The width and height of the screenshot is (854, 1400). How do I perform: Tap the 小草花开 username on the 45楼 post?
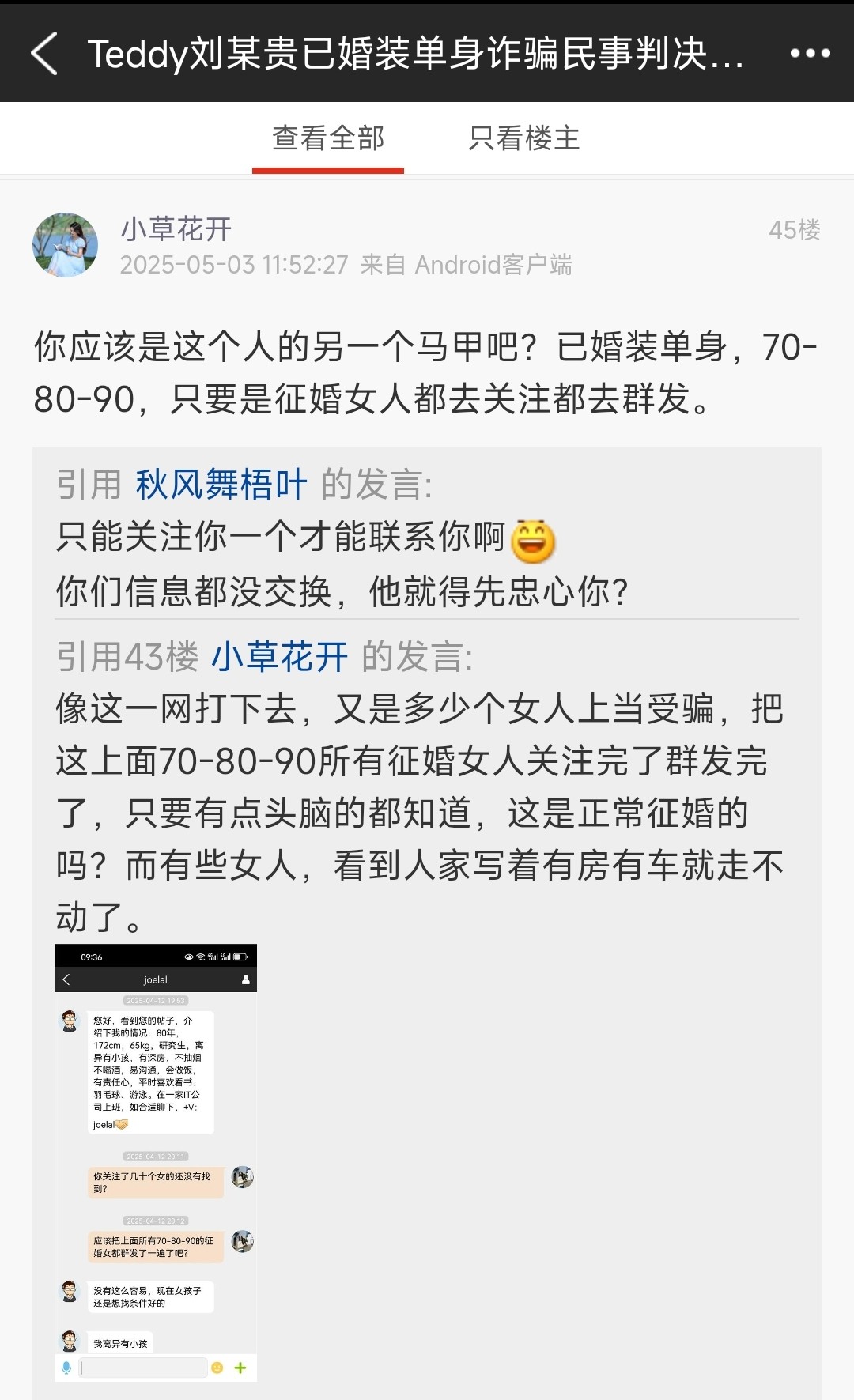[x=176, y=229]
